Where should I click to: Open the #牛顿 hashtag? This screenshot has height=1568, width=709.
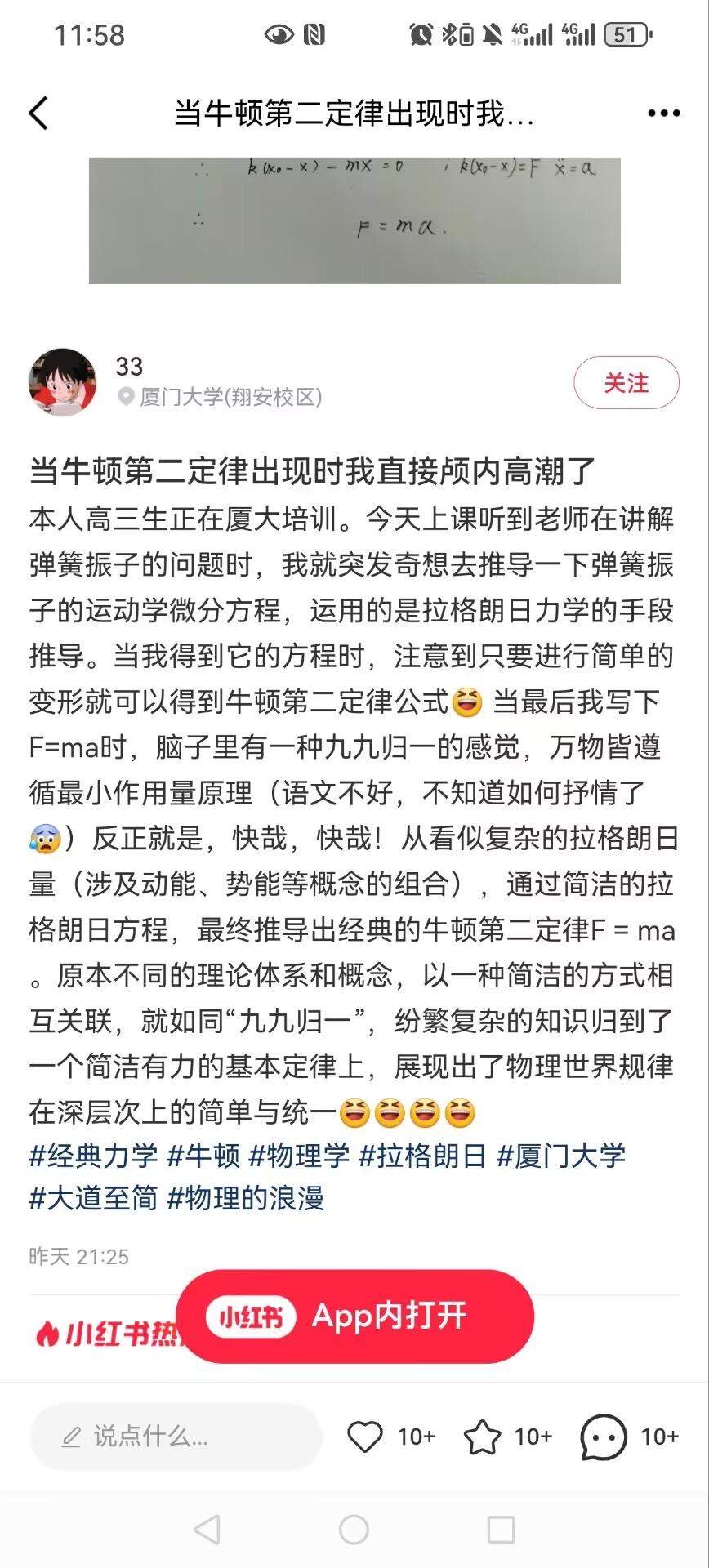click(204, 1156)
